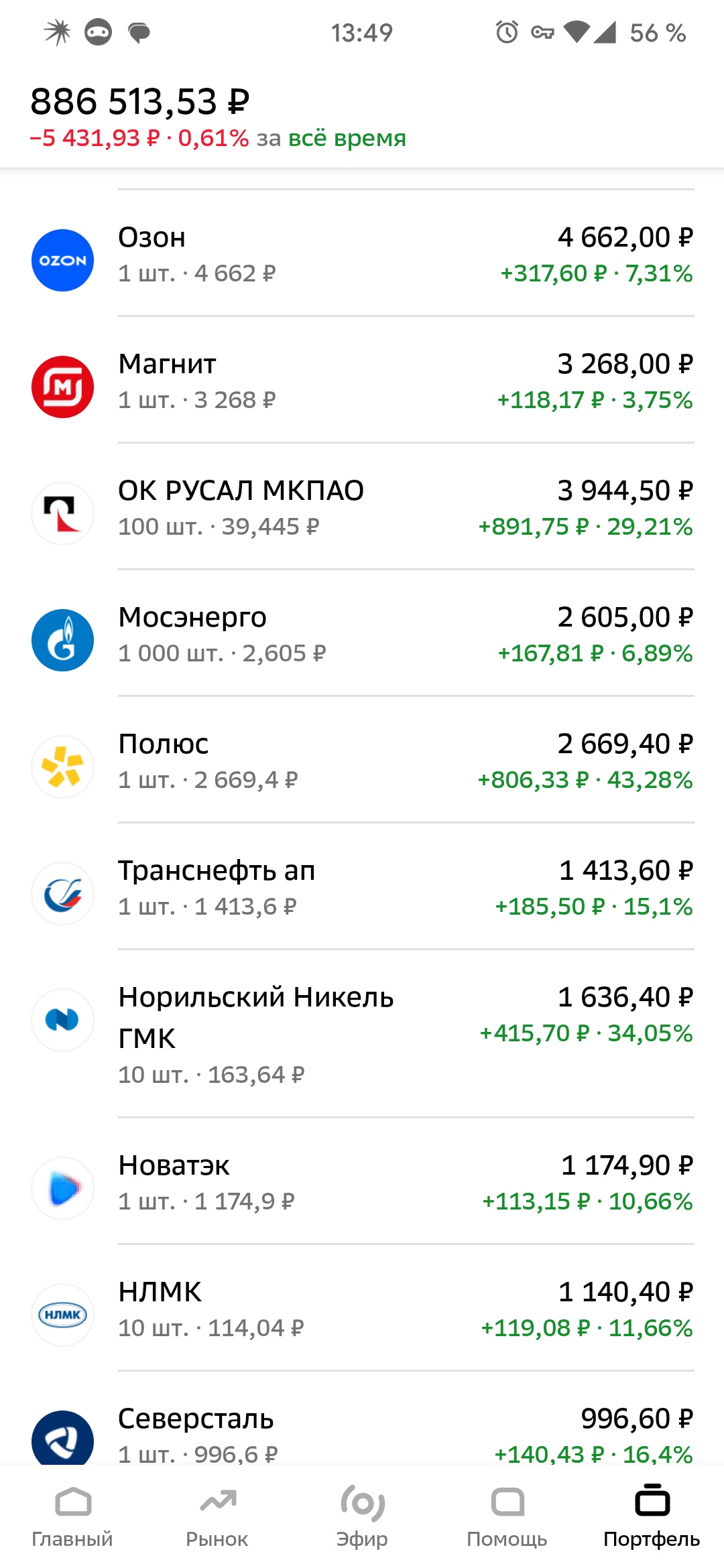Tap the Портфель tab
724x1568 pixels.
tap(652, 1517)
